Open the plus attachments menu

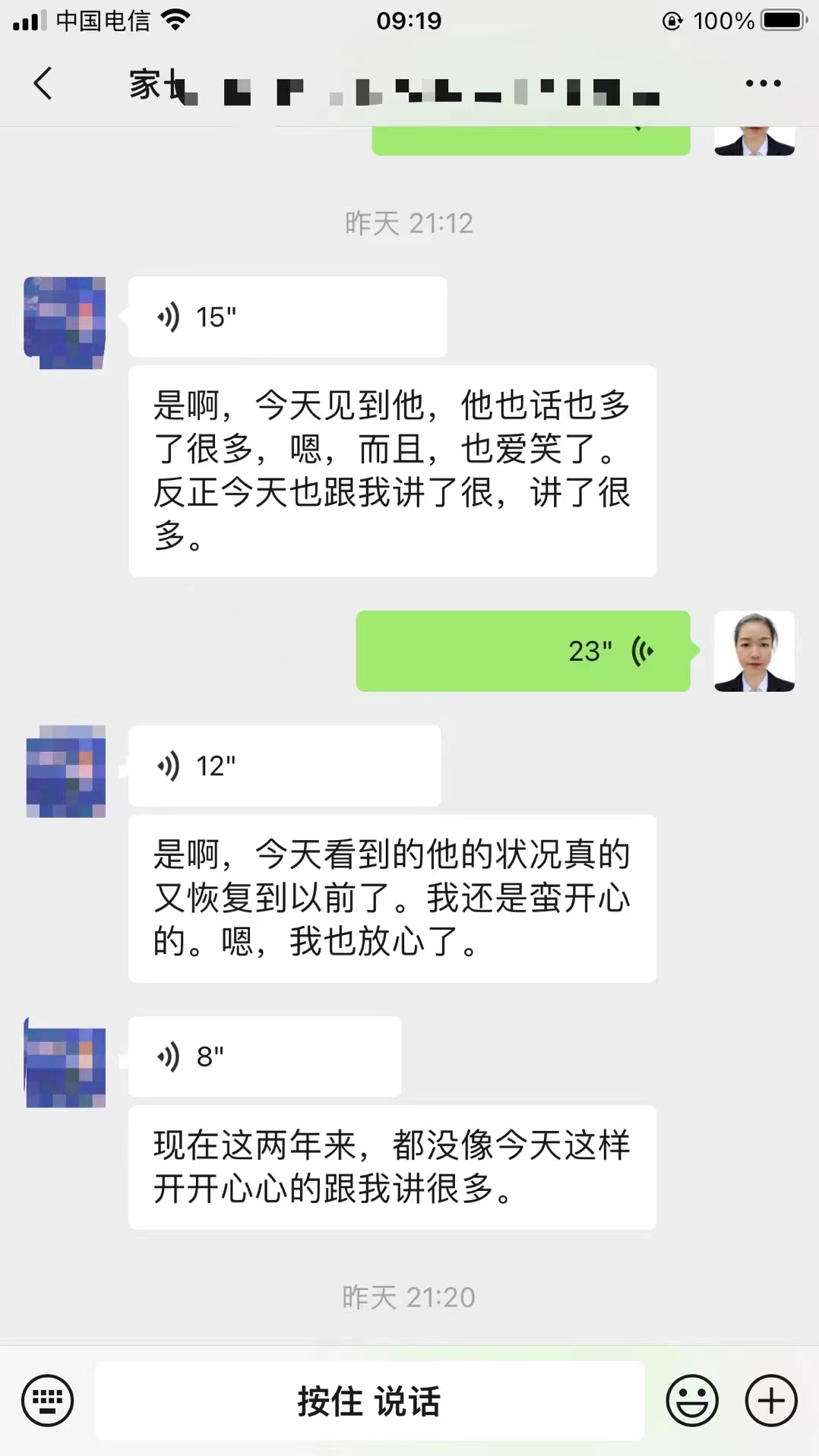[771, 1400]
